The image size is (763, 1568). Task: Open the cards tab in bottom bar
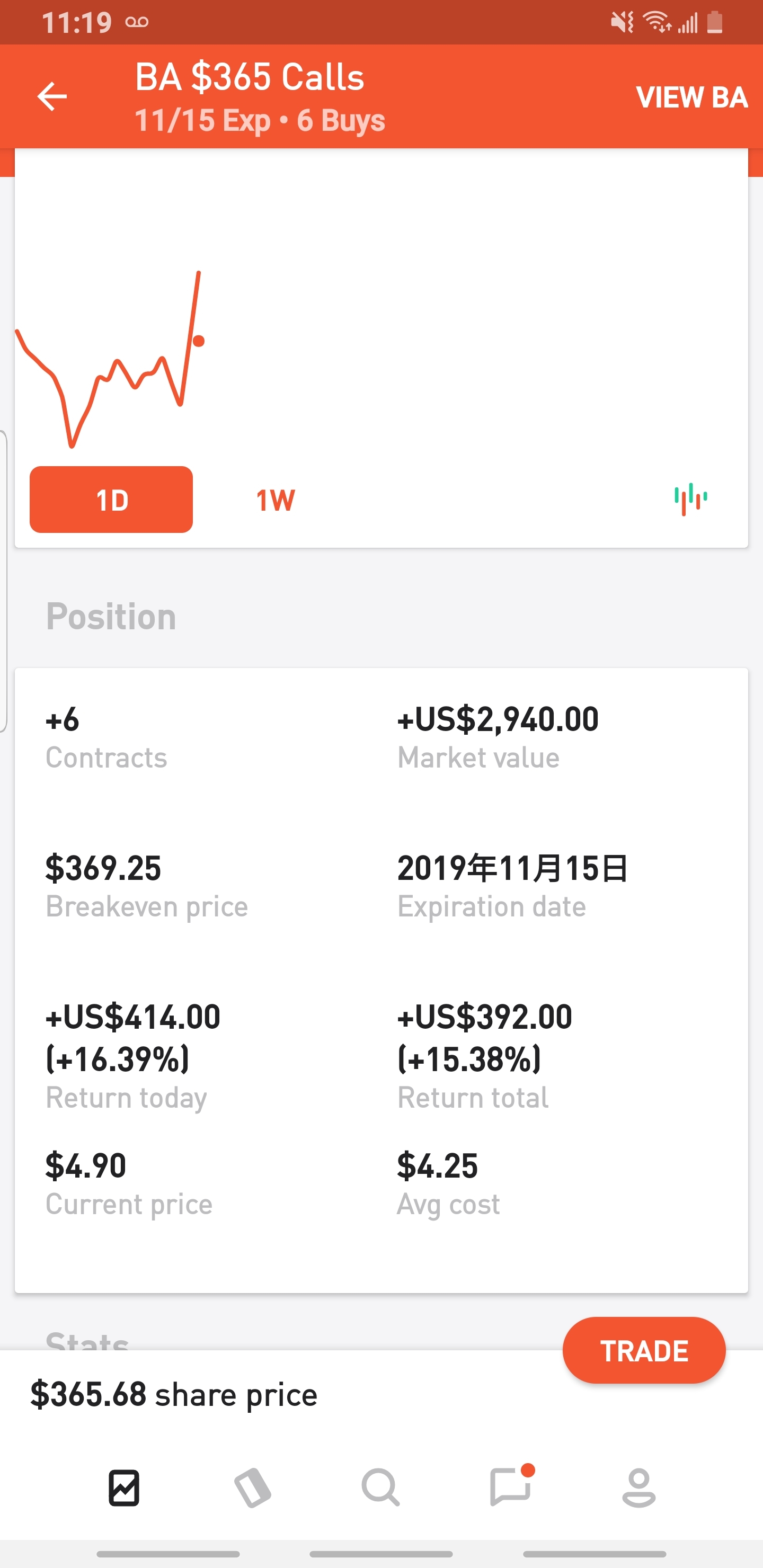(x=253, y=1487)
